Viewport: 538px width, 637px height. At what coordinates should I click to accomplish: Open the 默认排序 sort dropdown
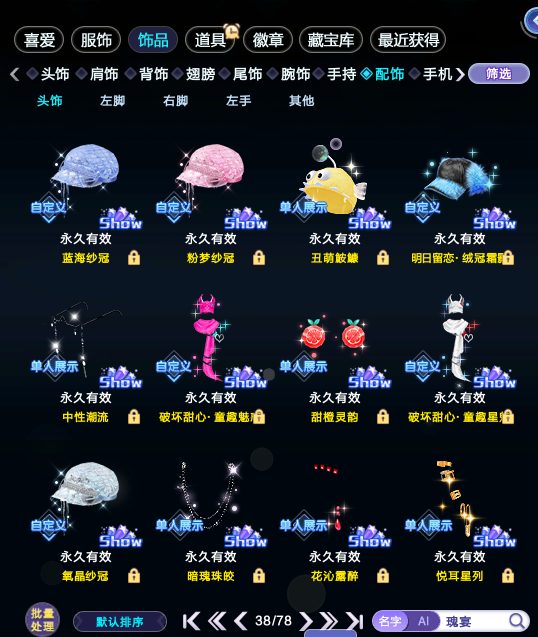[x=120, y=622]
